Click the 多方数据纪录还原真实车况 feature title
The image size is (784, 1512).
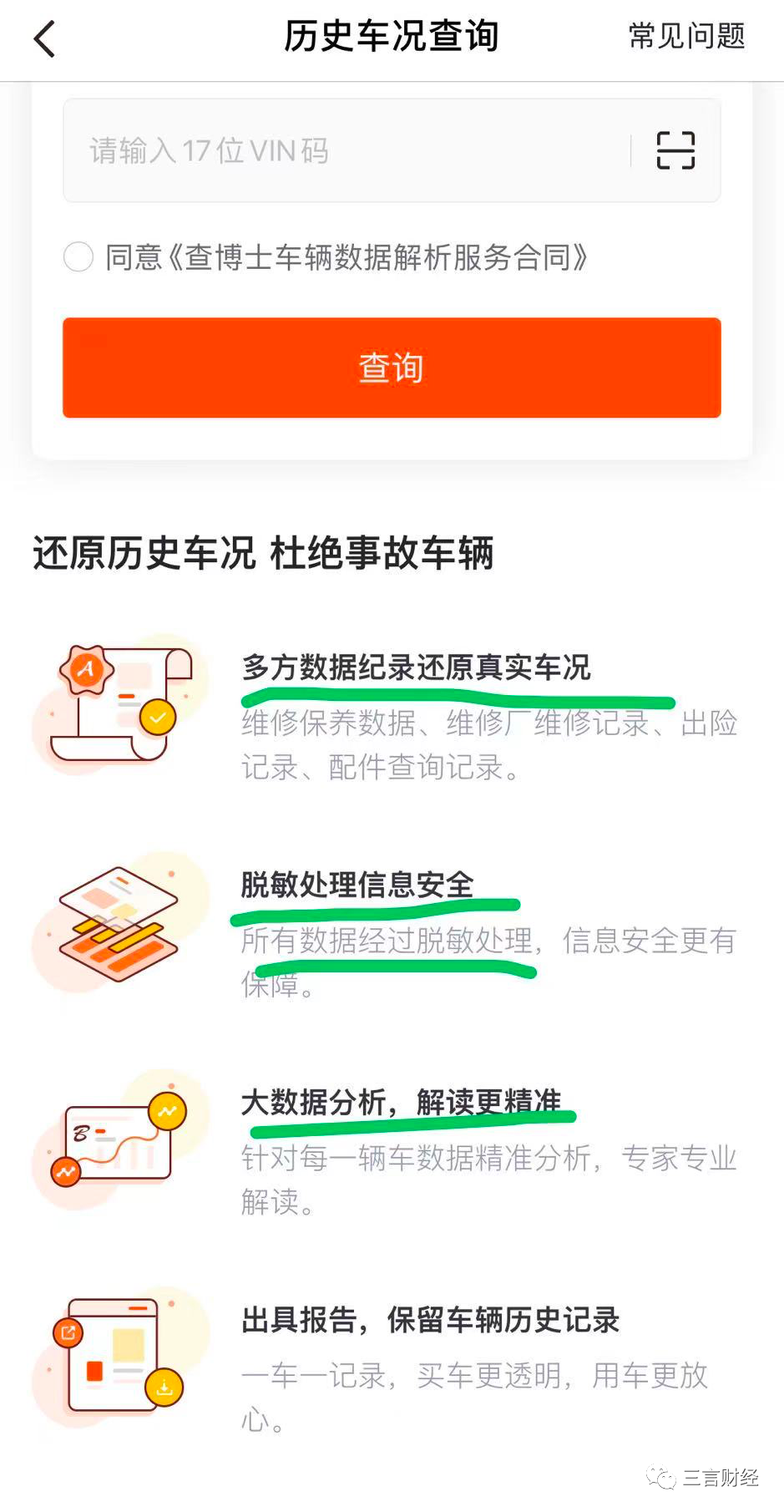(416, 668)
